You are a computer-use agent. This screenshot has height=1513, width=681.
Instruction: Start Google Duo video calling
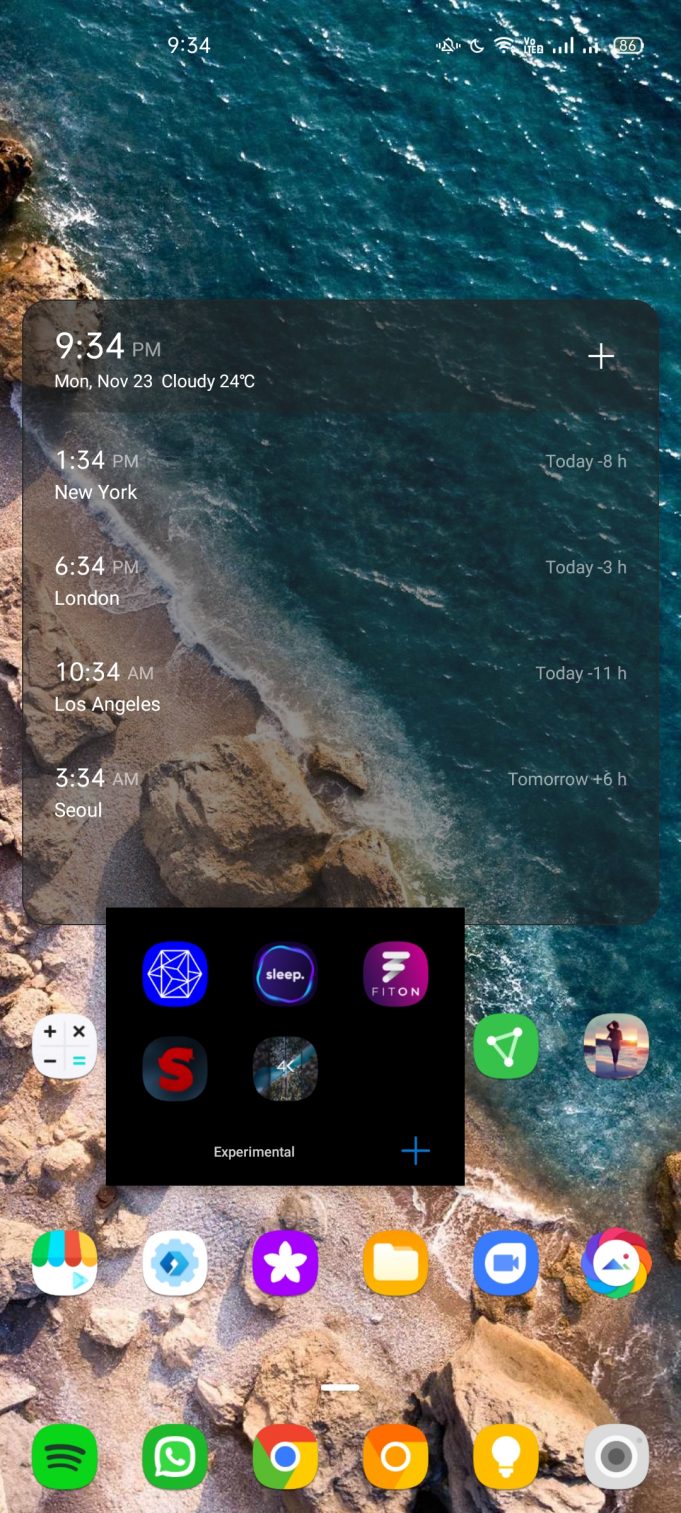click(x=505, y=1263)
